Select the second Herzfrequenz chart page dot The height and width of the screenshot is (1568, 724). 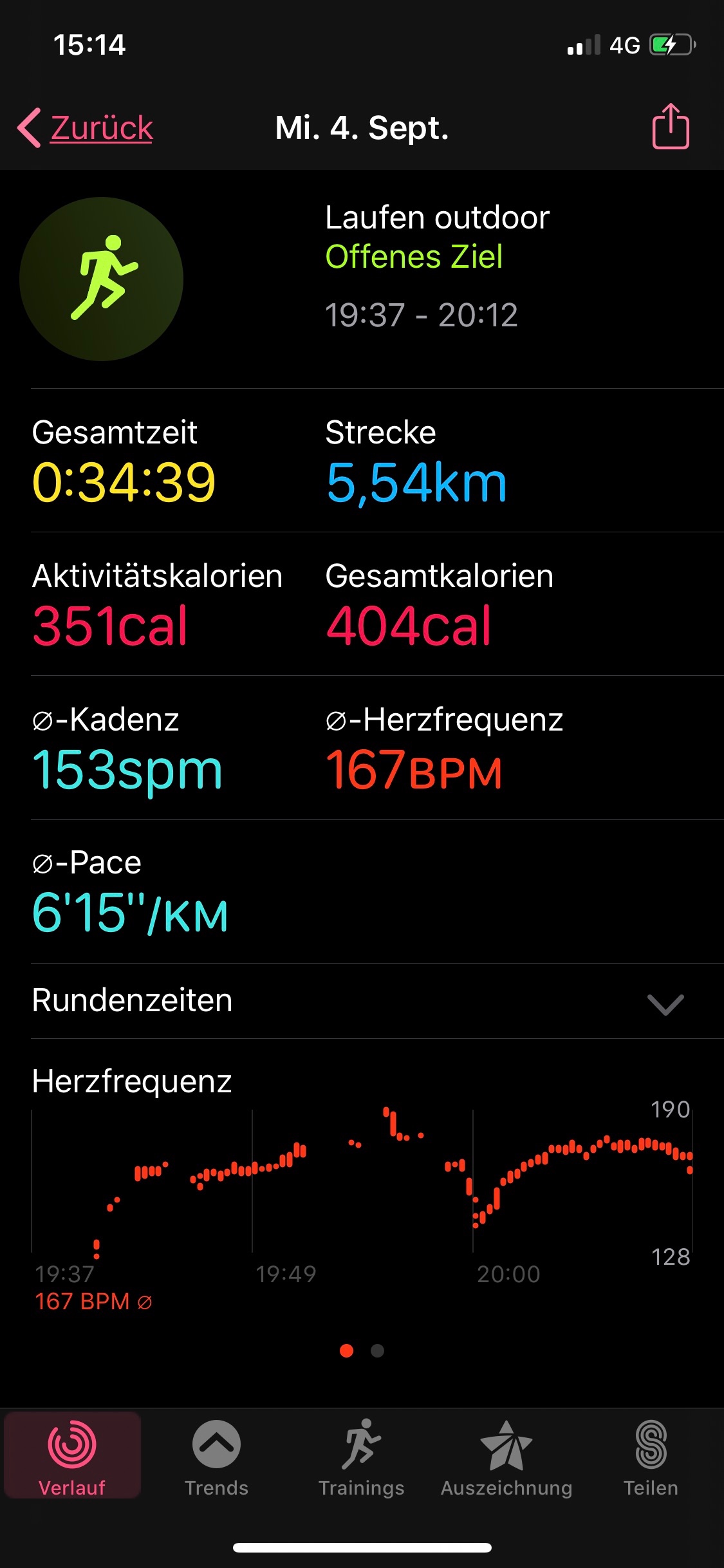[x=378, y=1350]
